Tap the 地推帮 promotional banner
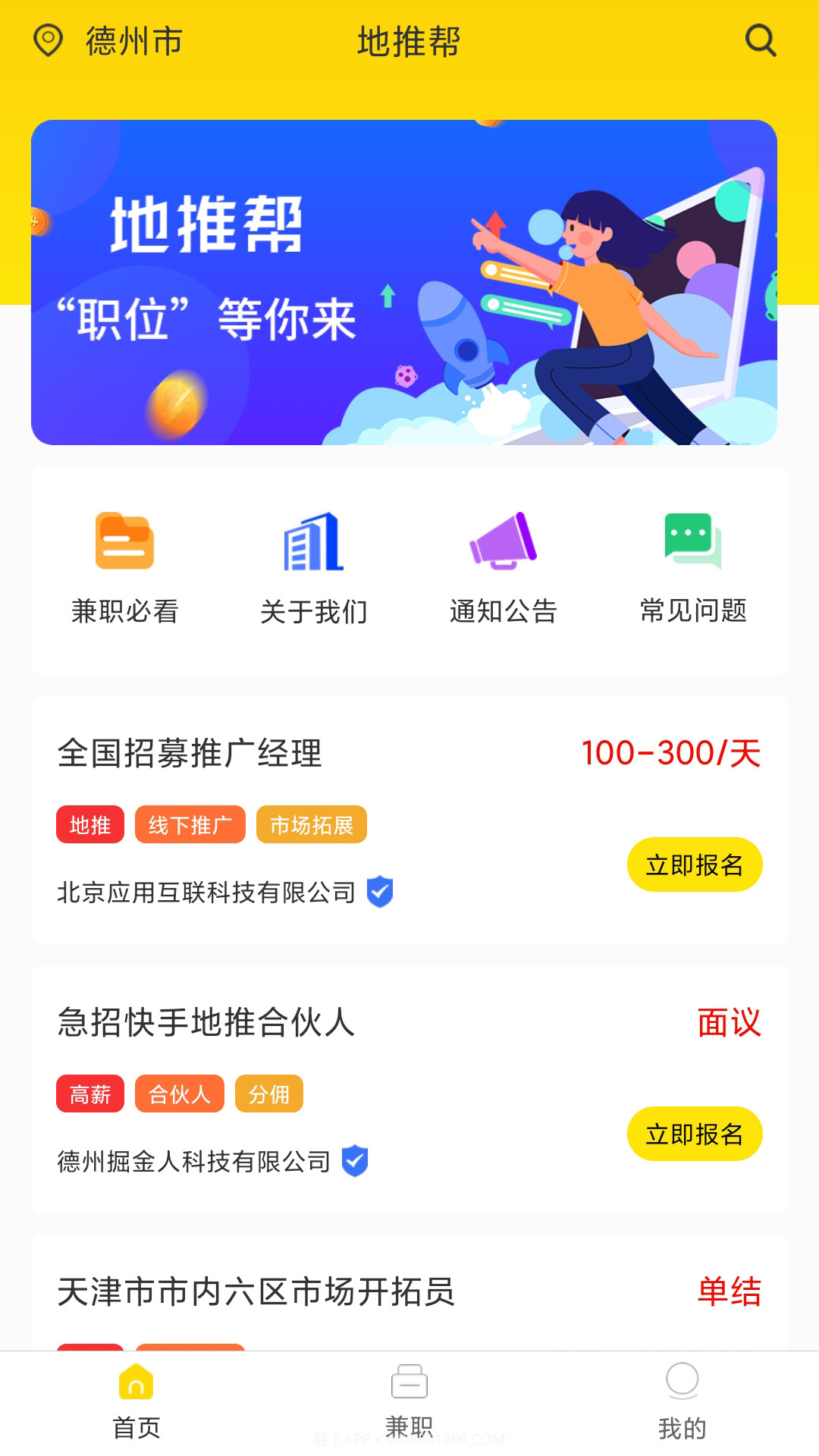The height and width of the screenshot is (1456, 819). (409, 284)
